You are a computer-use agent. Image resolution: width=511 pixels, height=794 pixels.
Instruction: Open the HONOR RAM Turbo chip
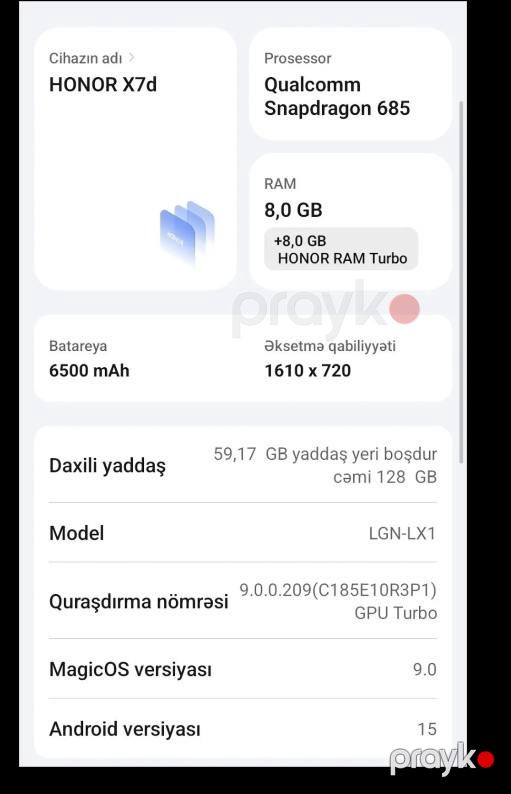pyautogui.click(x=341, y=249)
